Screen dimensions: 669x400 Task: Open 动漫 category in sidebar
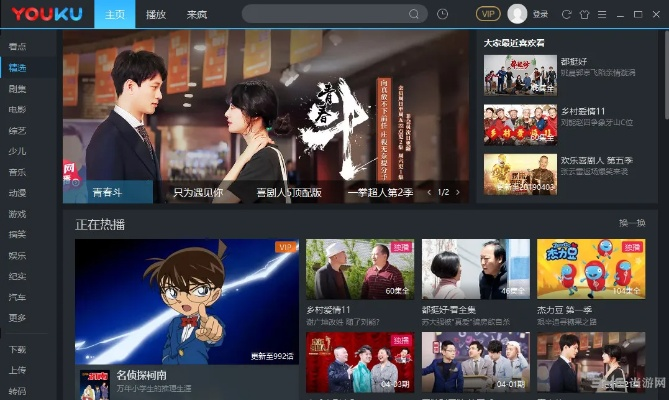click(17, 193)
